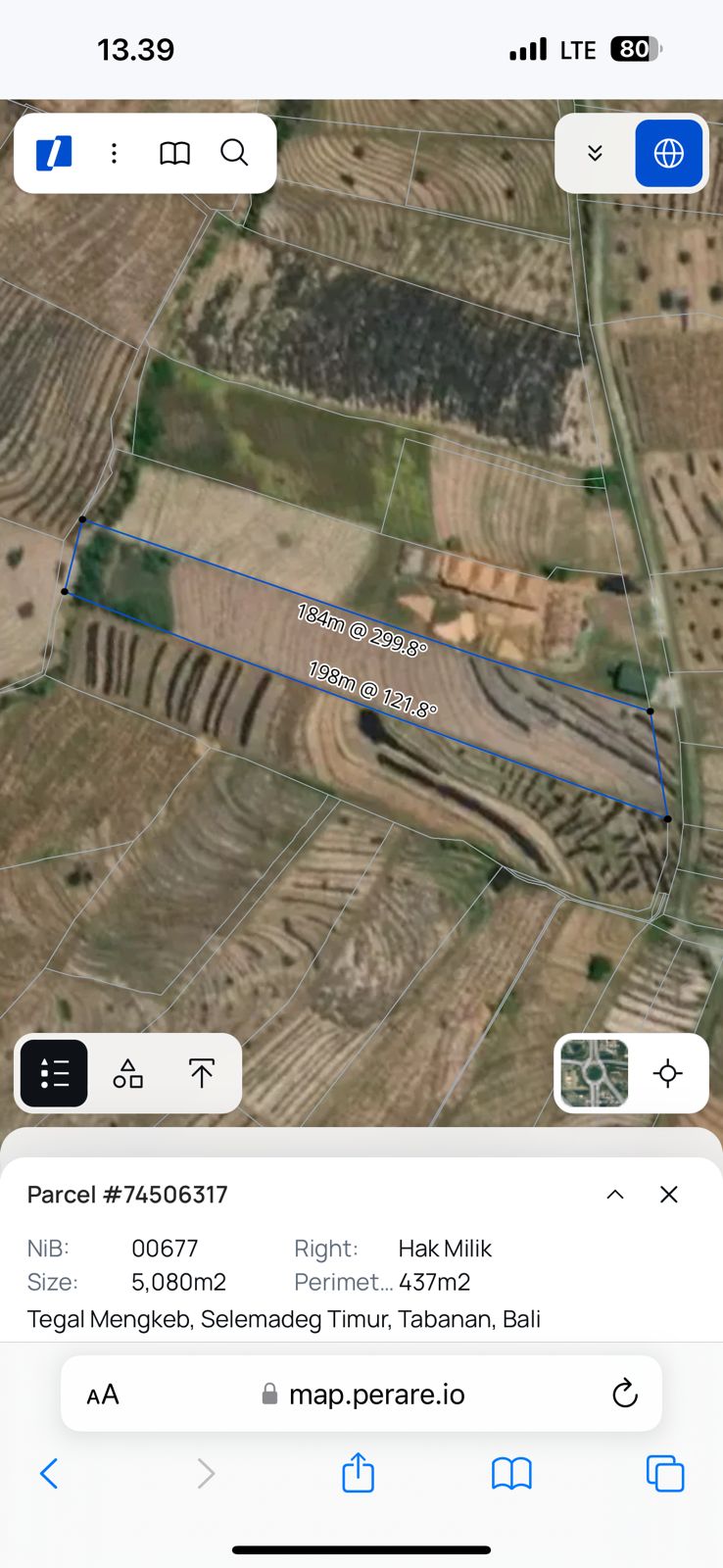
Task: Expand the parcel details panel
Action: 615,1194
